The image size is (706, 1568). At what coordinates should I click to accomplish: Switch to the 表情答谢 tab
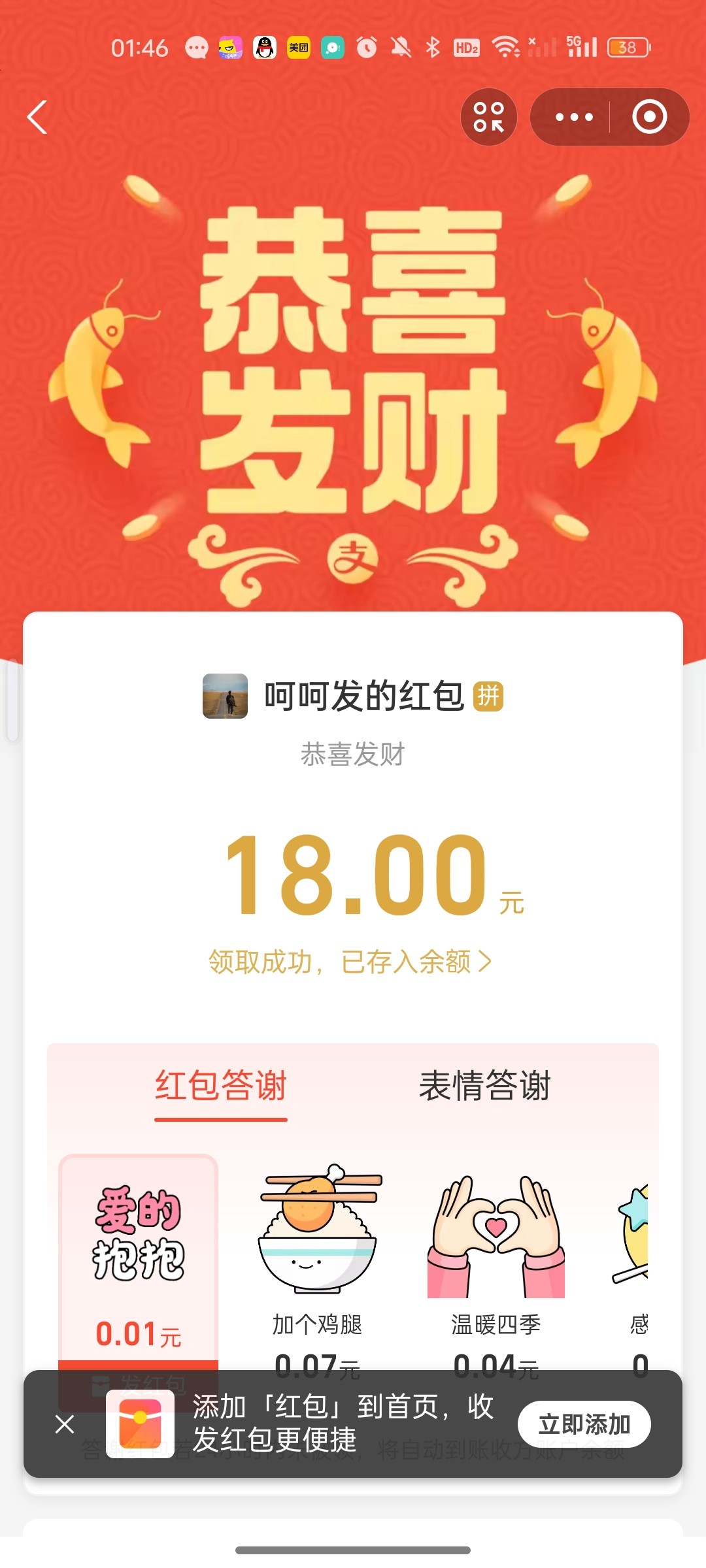click(x=485, y=1086)
